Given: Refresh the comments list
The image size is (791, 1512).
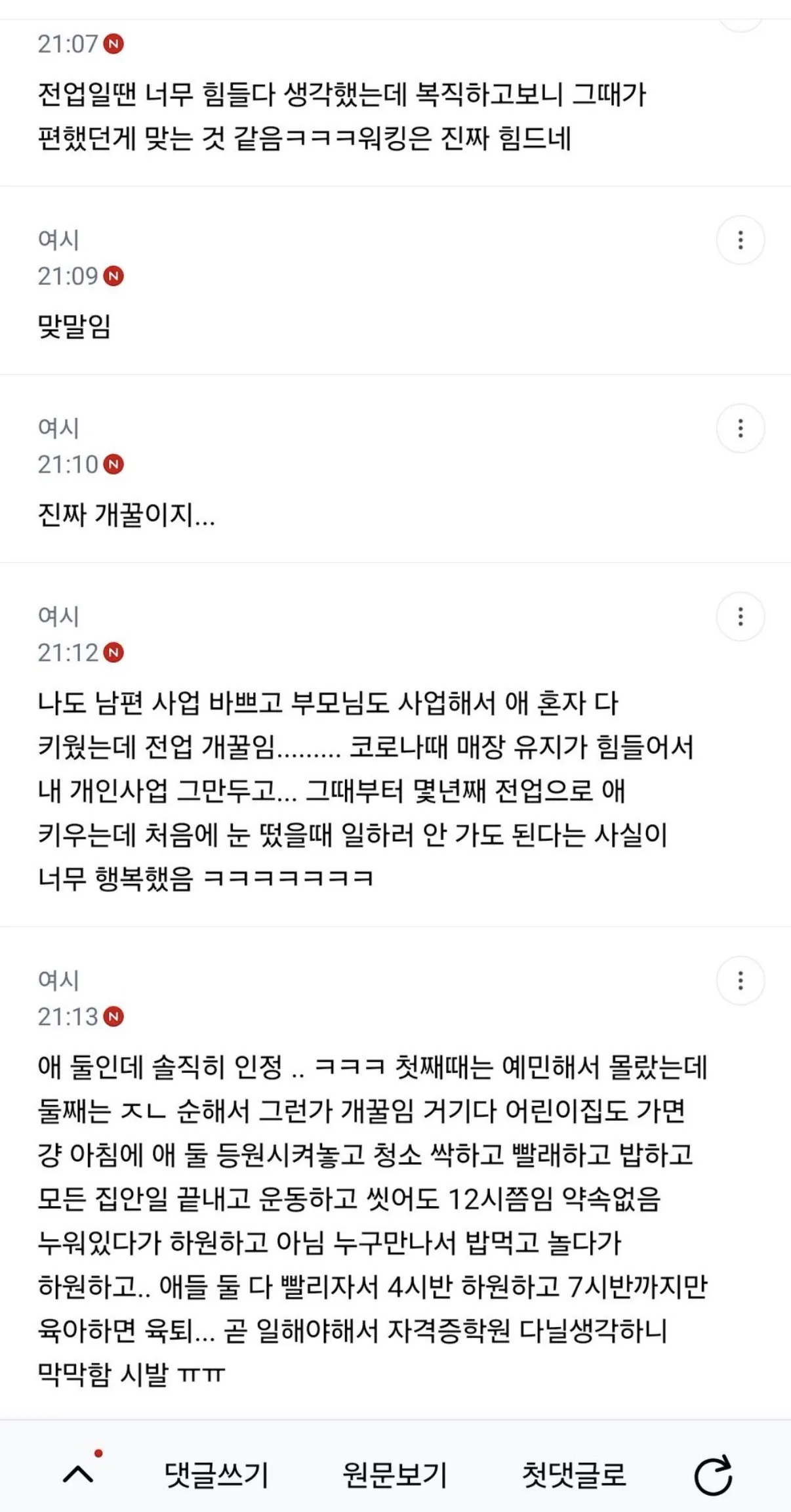Looking at the screenshot, I should 714,1475.
